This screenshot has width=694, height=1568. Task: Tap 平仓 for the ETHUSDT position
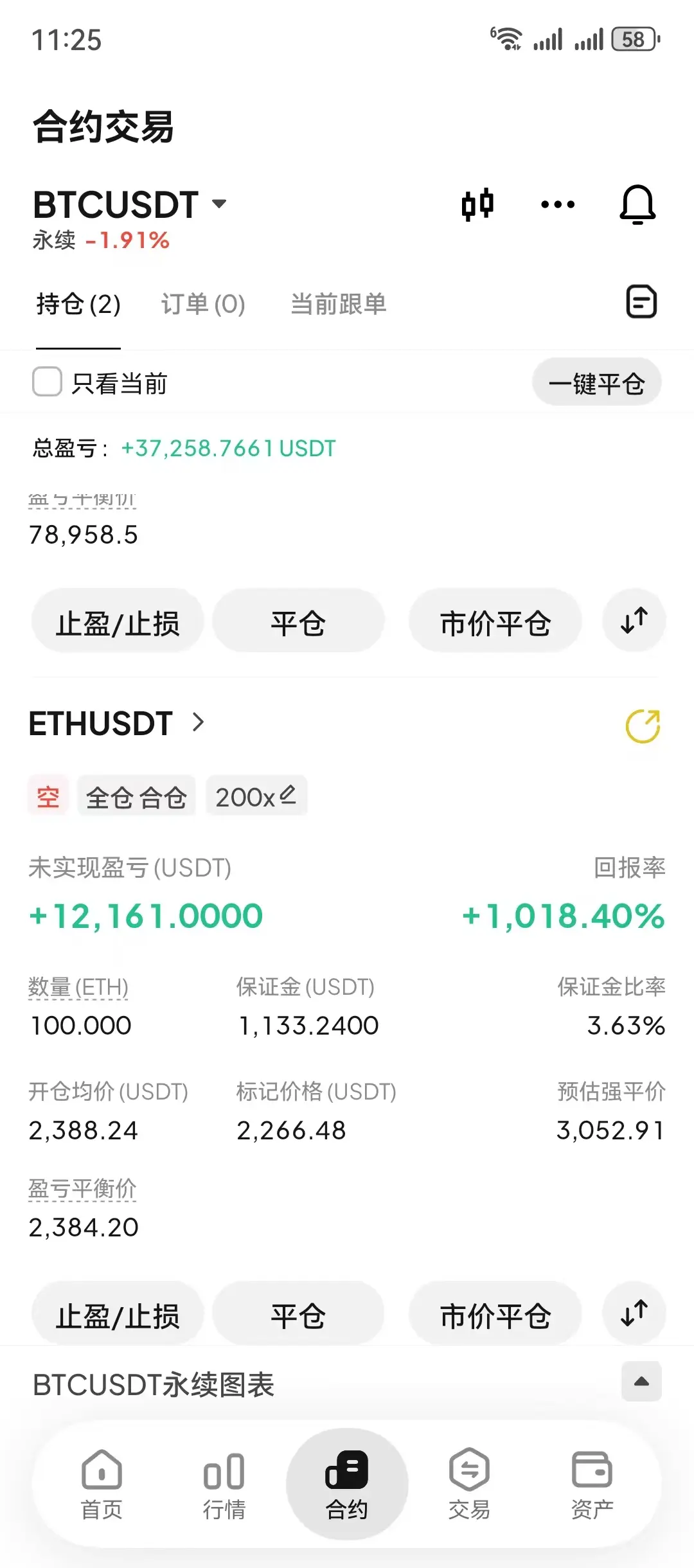298,1316
